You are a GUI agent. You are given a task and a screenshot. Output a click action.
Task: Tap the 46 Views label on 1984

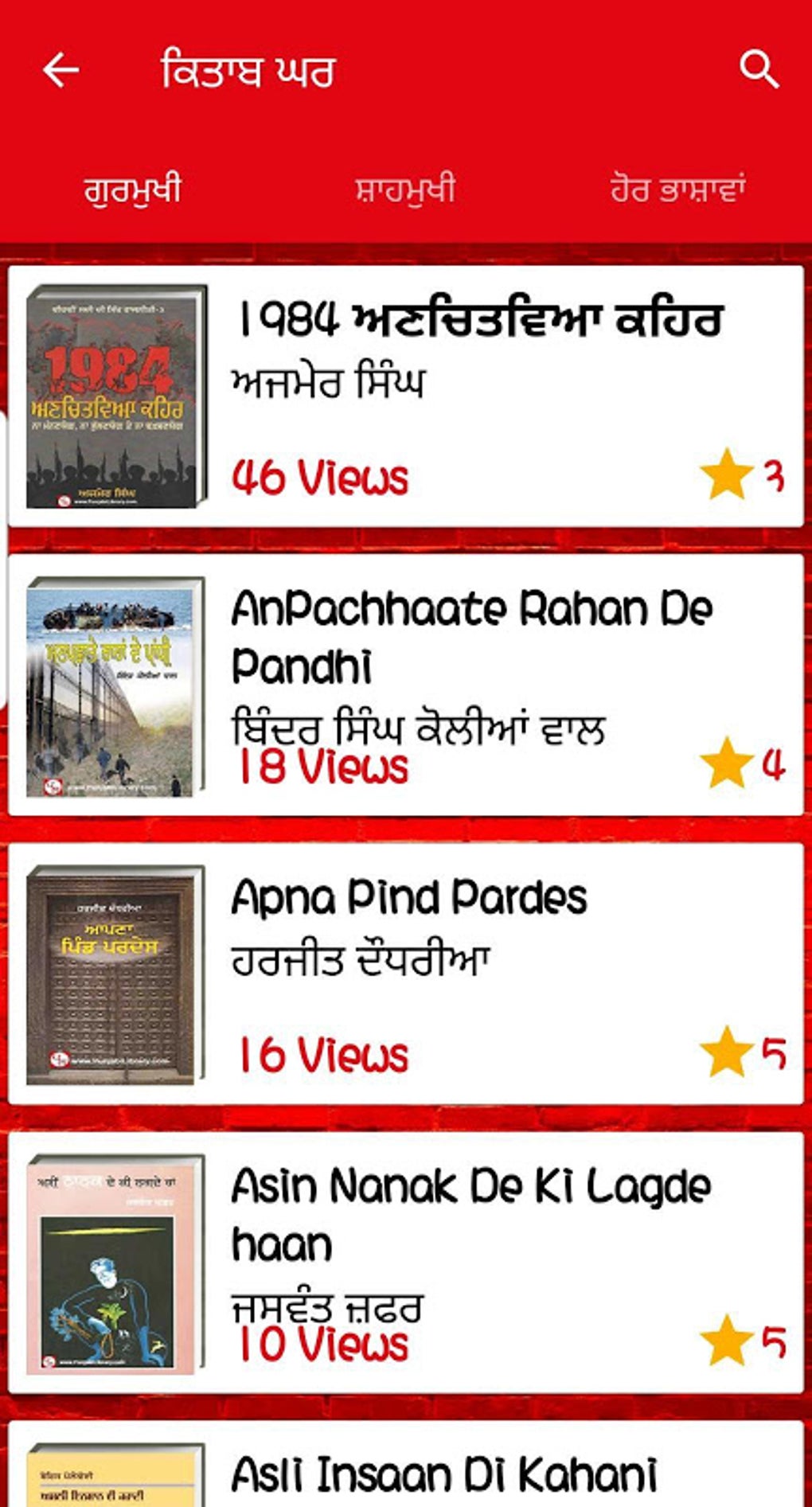(x=319, y=478)
